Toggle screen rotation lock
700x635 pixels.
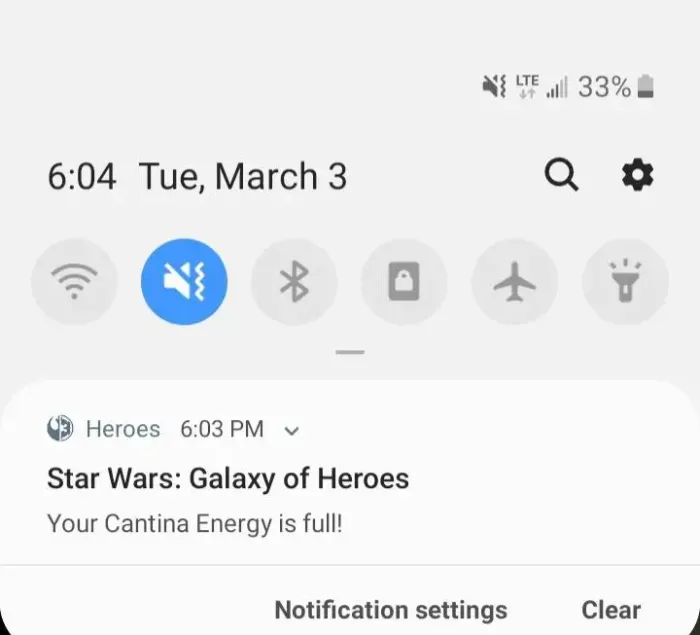(404, 283)
